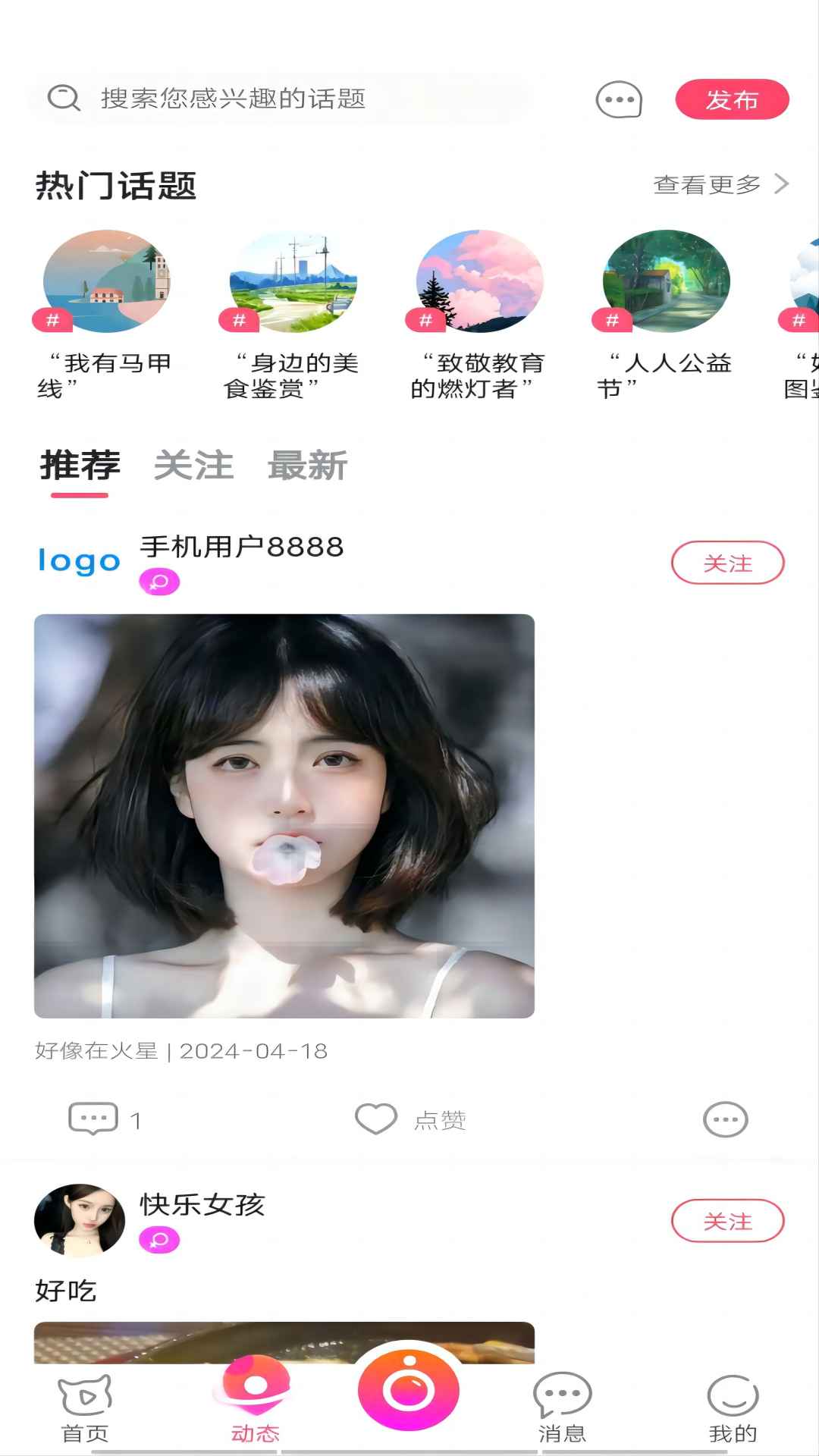Viewport: 819px width, 1456px height.
Task: Open the 消息 tab
Action: click(562, 1409)
